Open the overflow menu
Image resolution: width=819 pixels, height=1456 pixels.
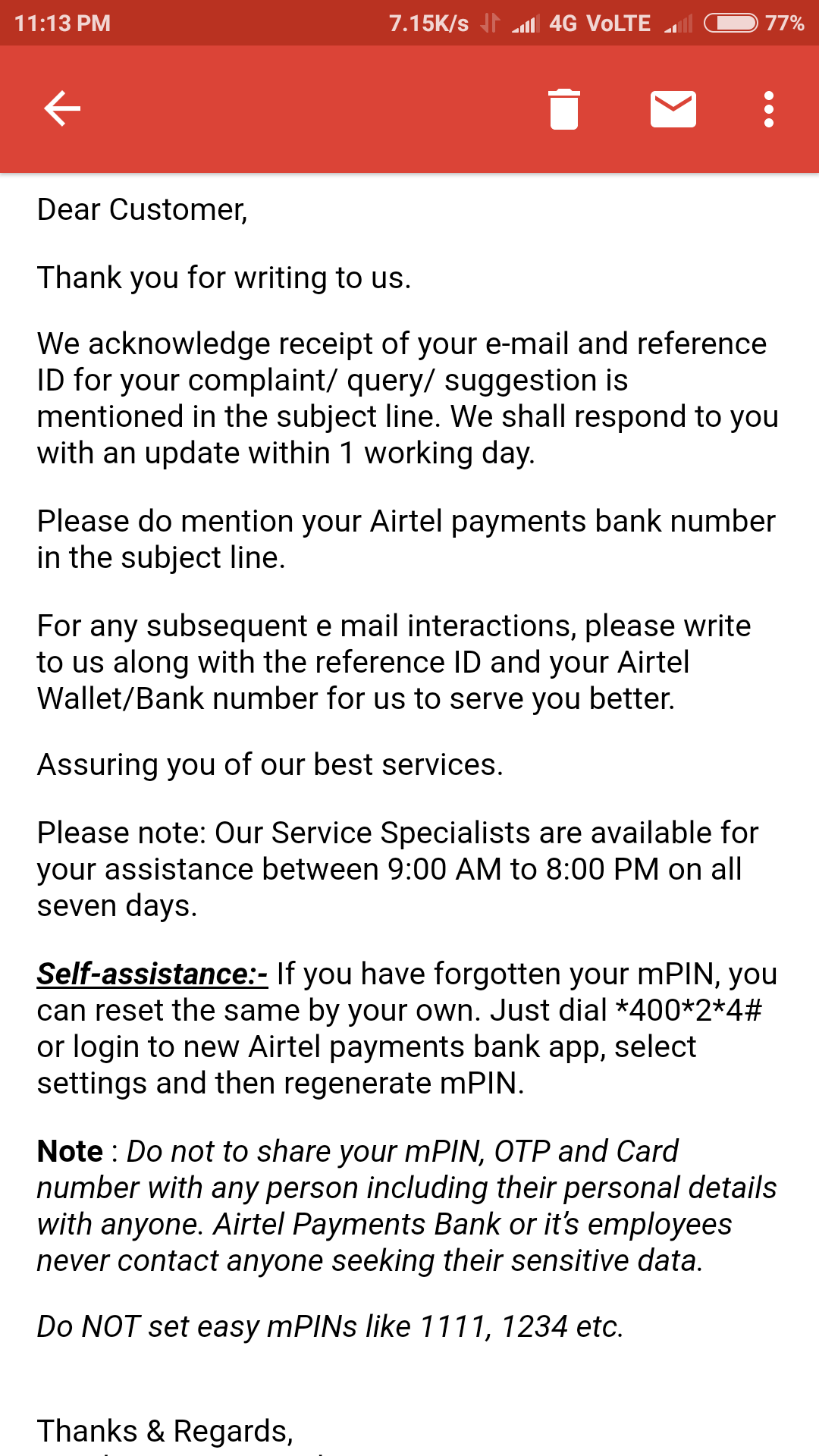click(768, 109)
